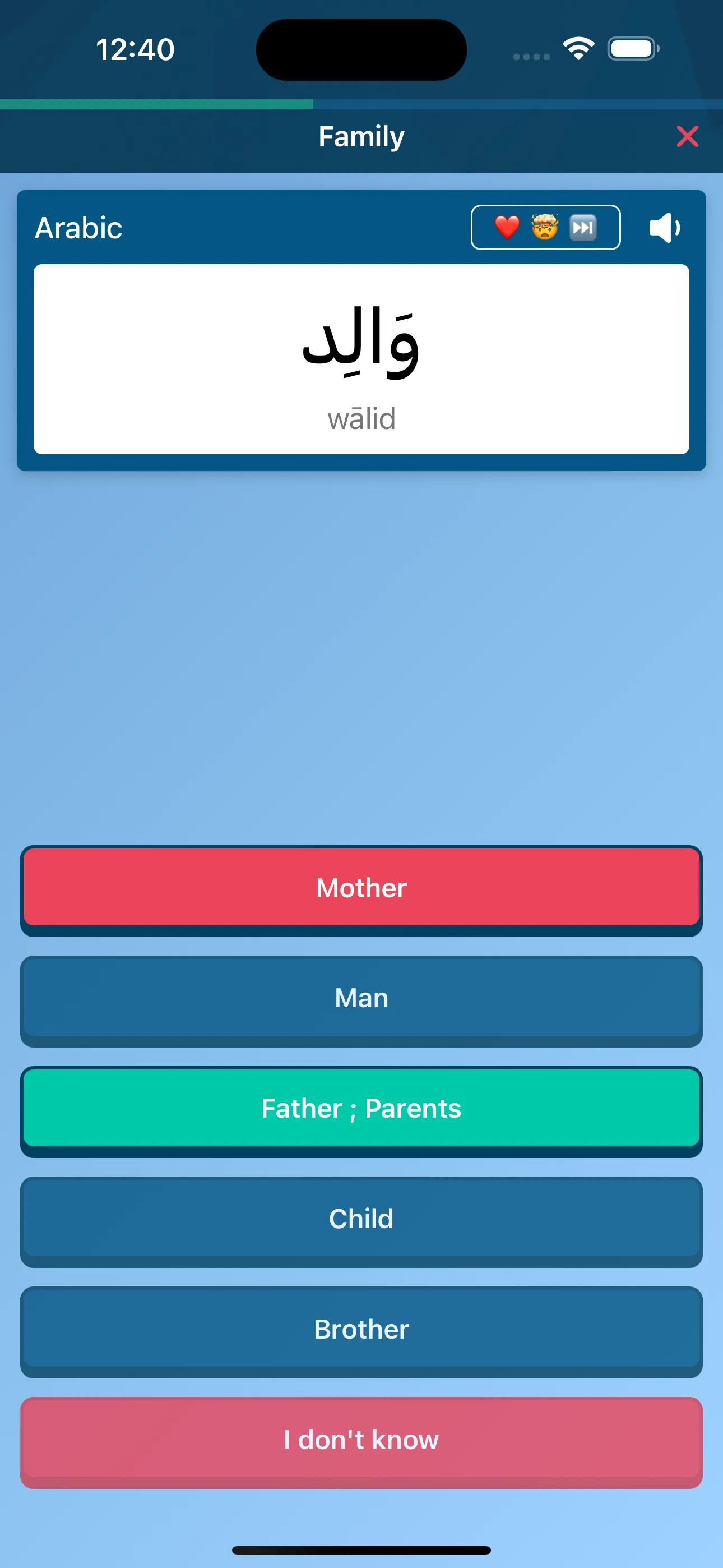The height and width of the screenshot is (1568, 723).
Task: Tap the Arabic language label
Action: point(78,228)
